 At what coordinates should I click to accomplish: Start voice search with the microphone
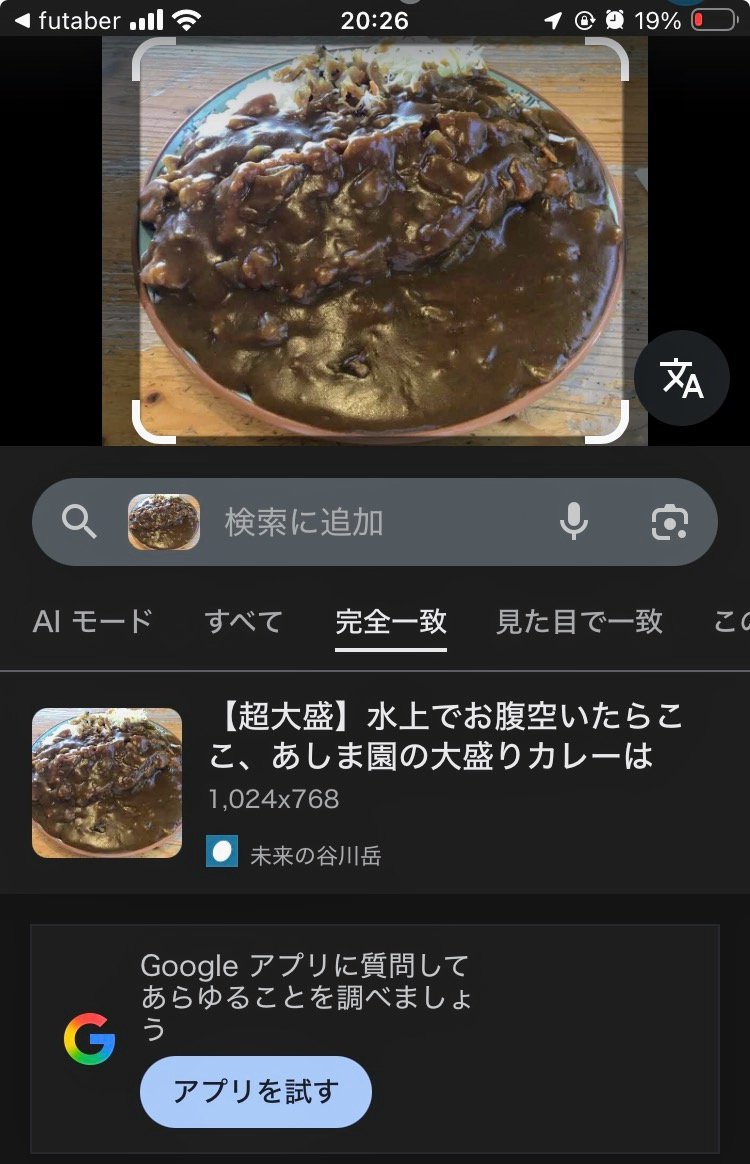573,521
